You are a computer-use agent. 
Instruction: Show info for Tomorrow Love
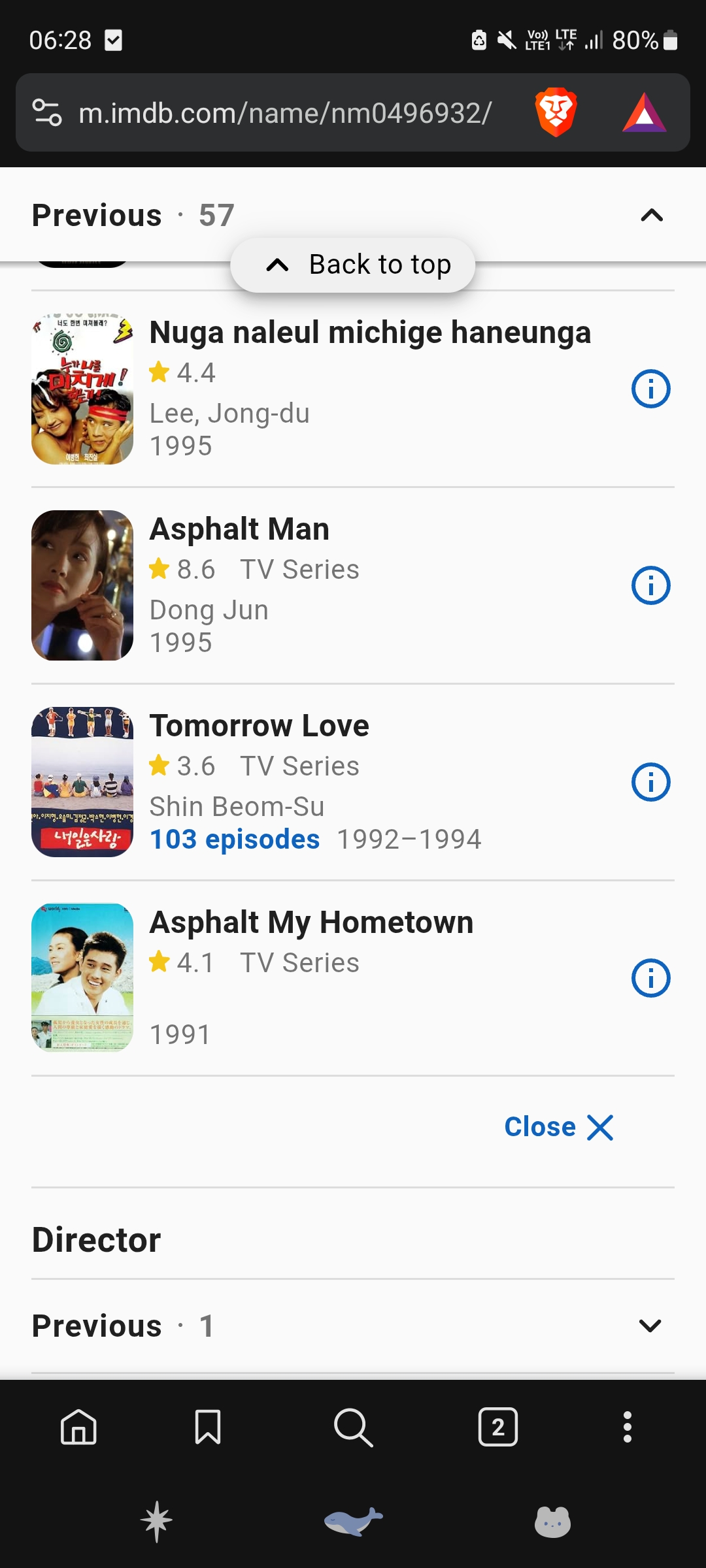(651, 782)
